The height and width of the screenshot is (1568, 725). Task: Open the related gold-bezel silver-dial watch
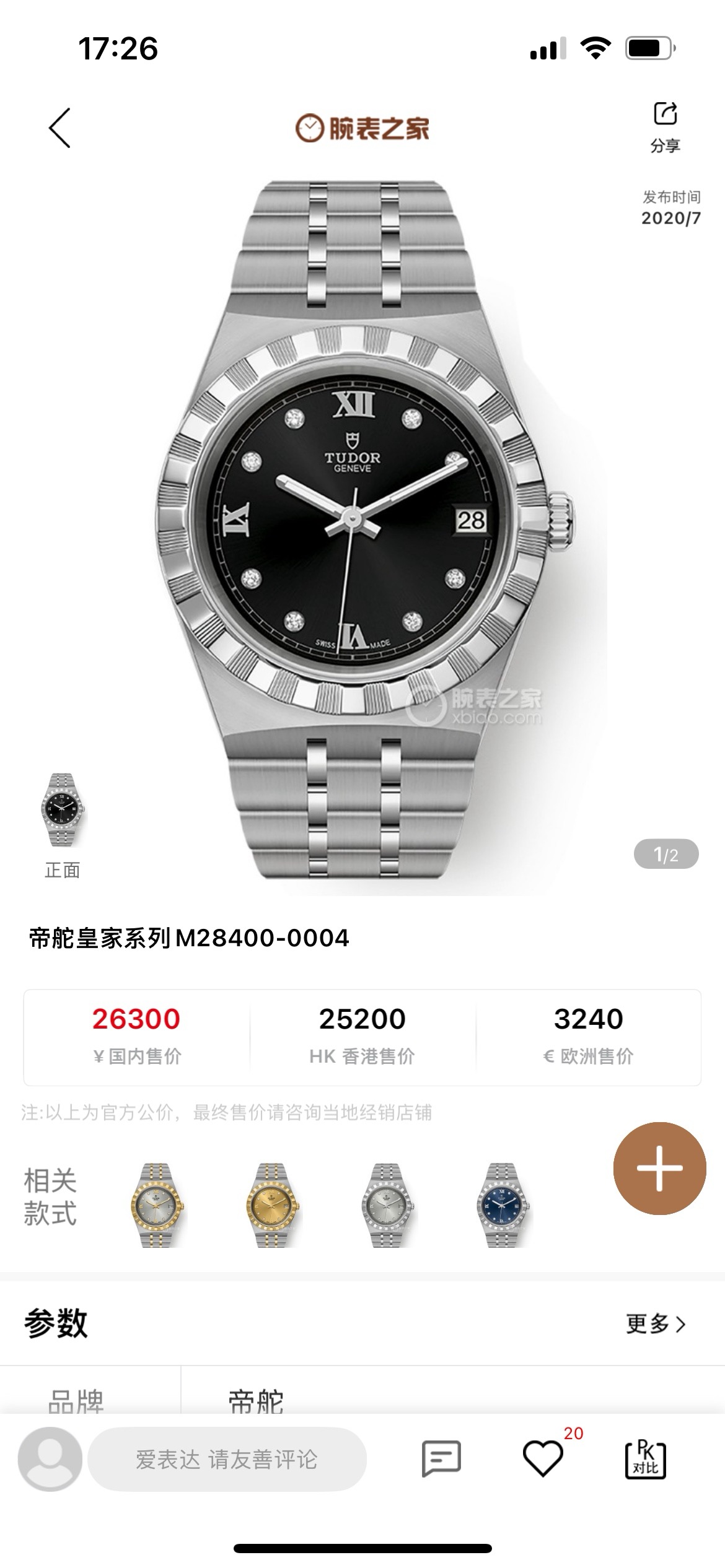pyautogui.click(x=157, y=1205)
